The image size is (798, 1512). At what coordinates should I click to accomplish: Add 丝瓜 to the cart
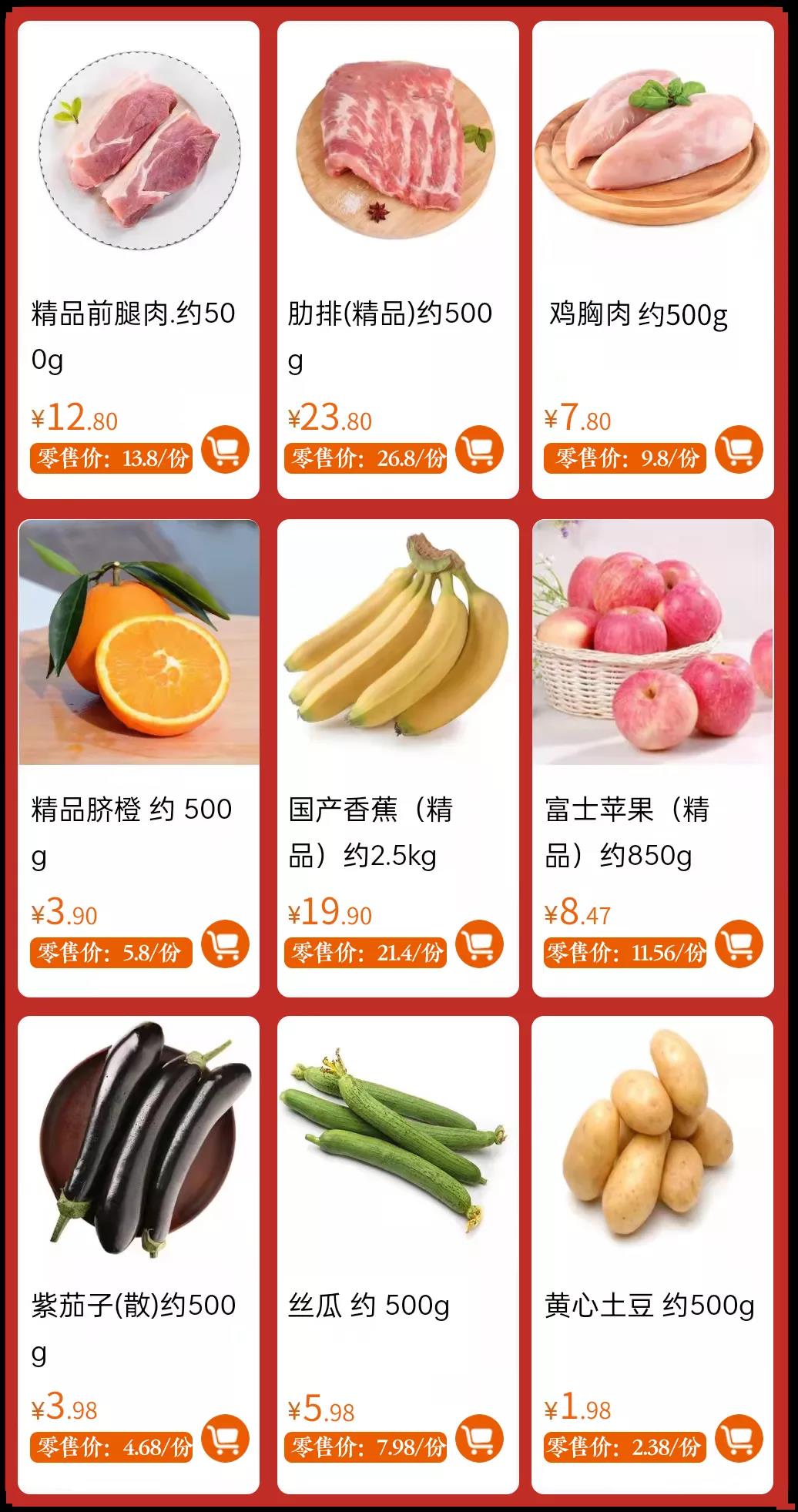(479, 1439)
